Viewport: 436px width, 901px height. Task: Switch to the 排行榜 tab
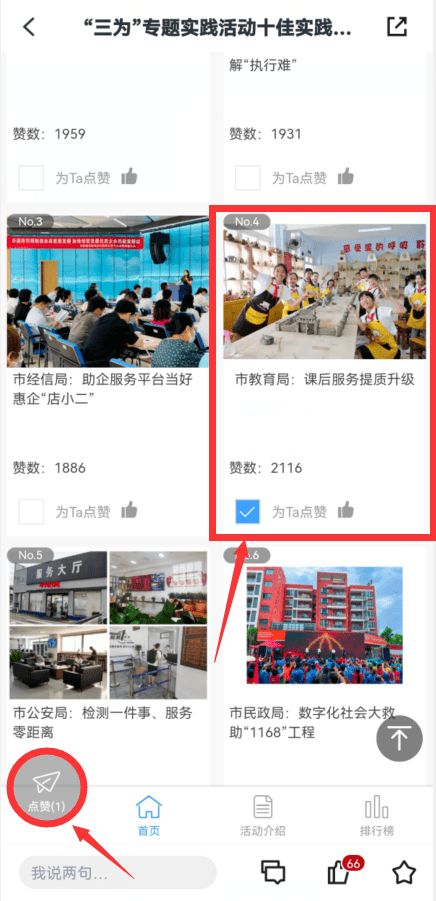click(376, 815)
